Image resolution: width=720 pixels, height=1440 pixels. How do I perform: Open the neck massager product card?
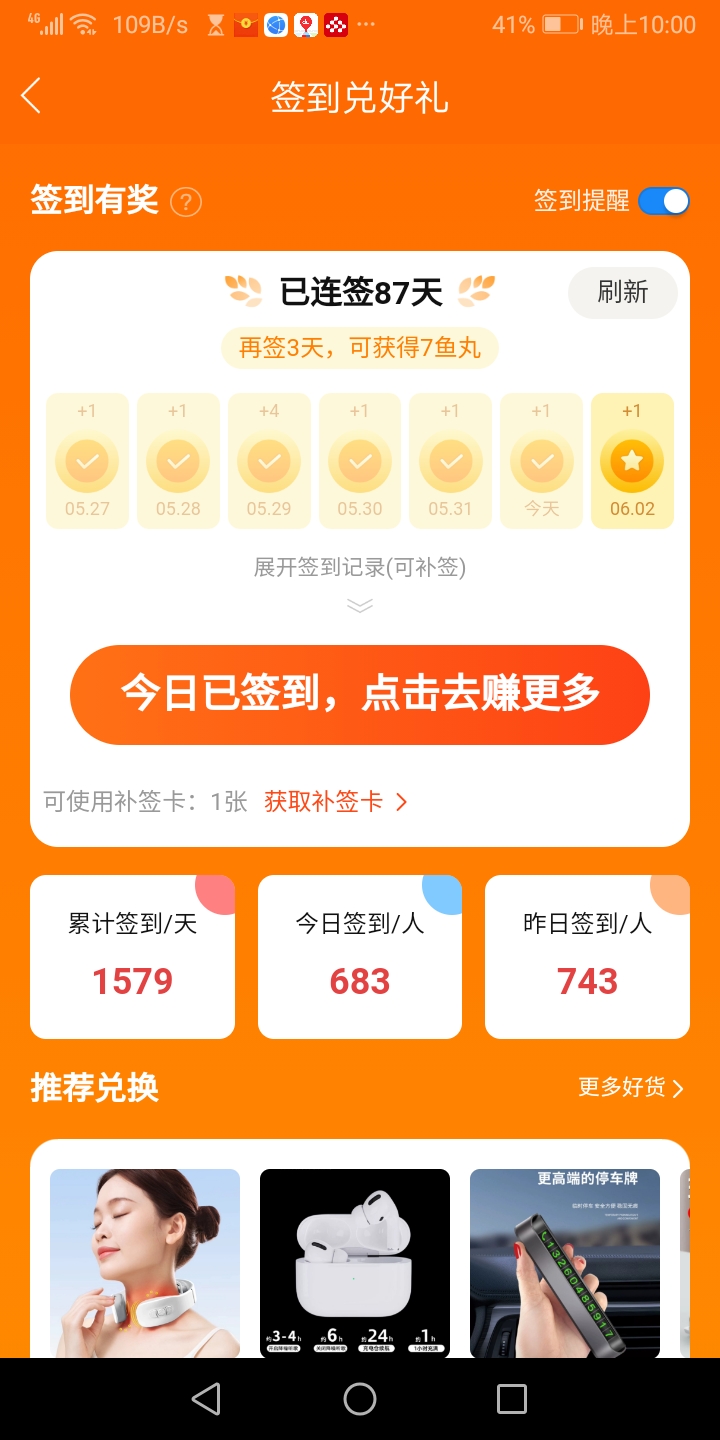145,1262
